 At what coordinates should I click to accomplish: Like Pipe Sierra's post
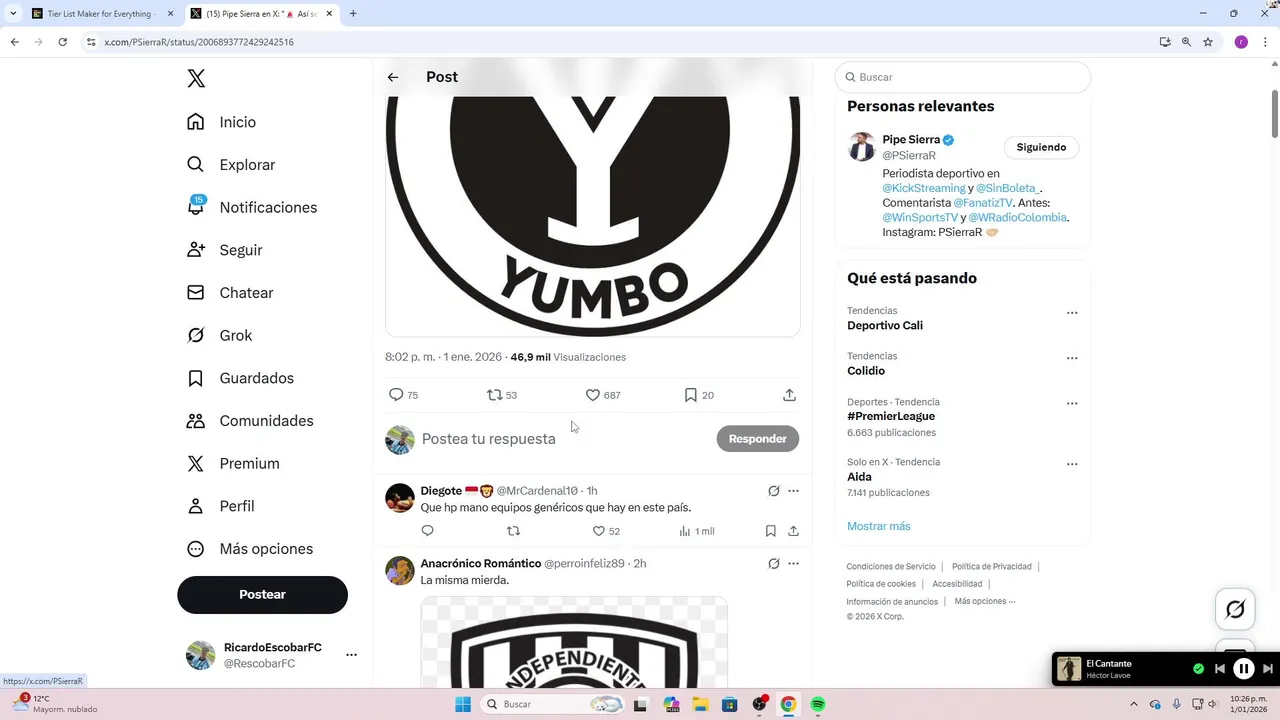(x=593, y=395)
